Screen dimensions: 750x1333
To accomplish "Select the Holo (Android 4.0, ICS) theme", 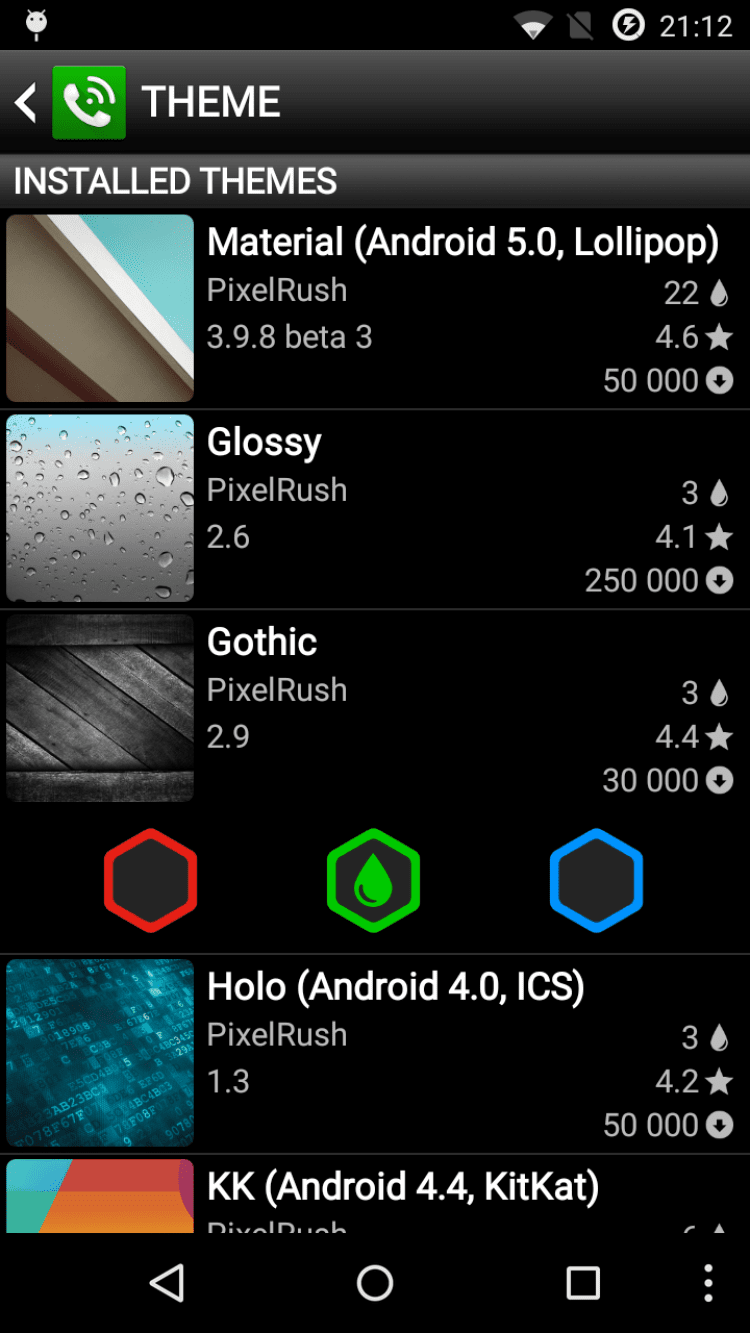I will [x=375, y=1053].
